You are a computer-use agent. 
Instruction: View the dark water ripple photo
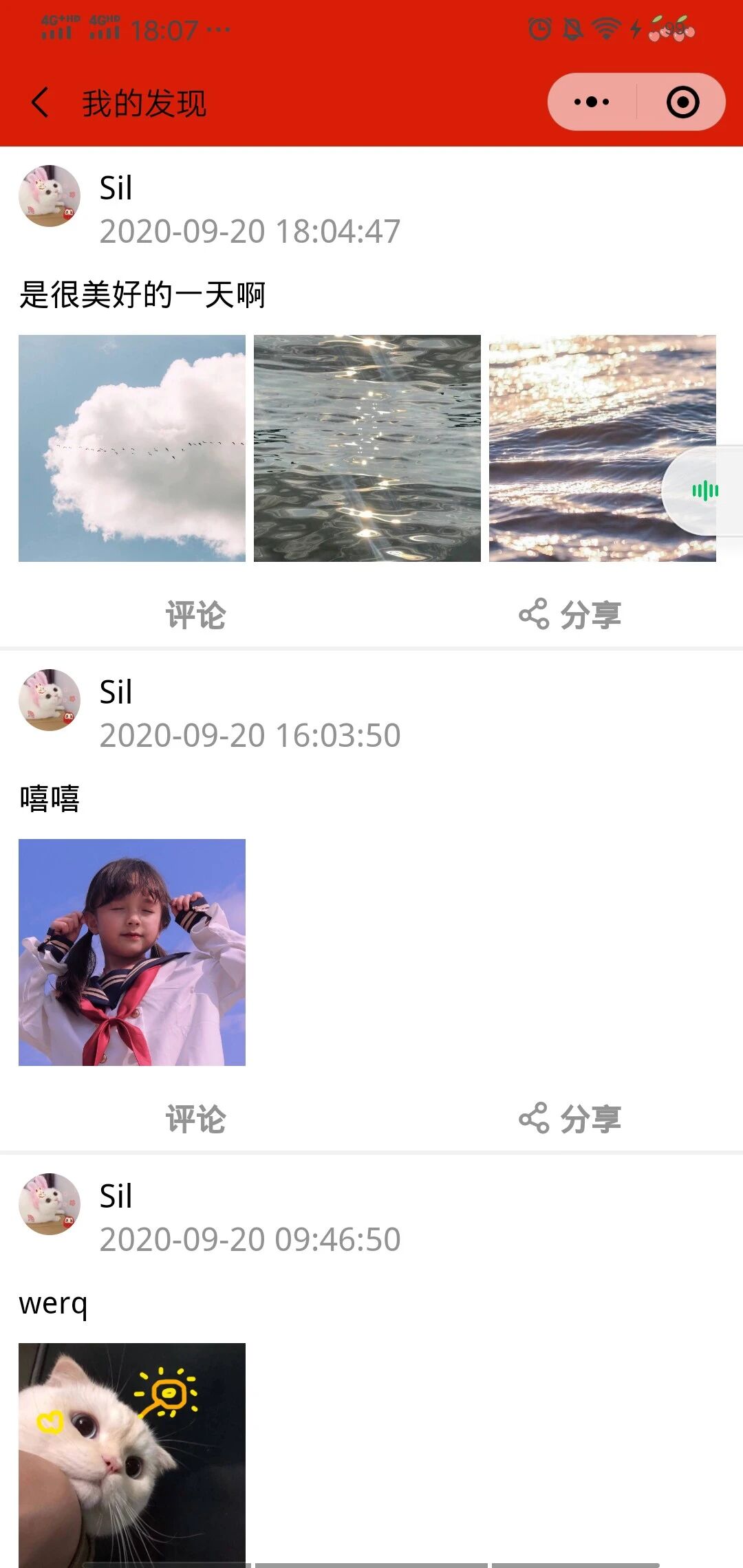(x=367, y=448)
